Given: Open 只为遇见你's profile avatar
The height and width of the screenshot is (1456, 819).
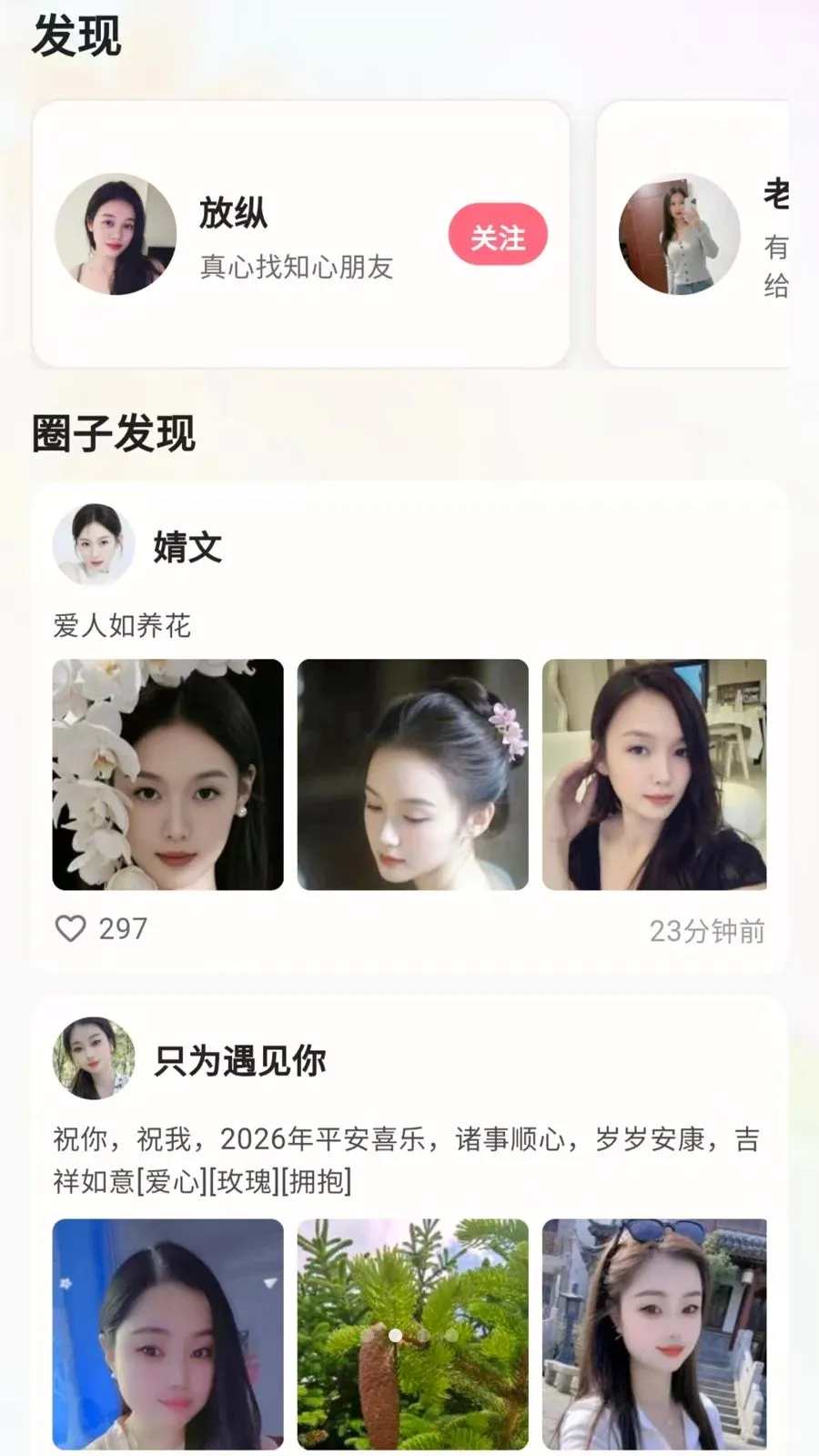Looking at the screenshot, I should [x=94, y=1058].
